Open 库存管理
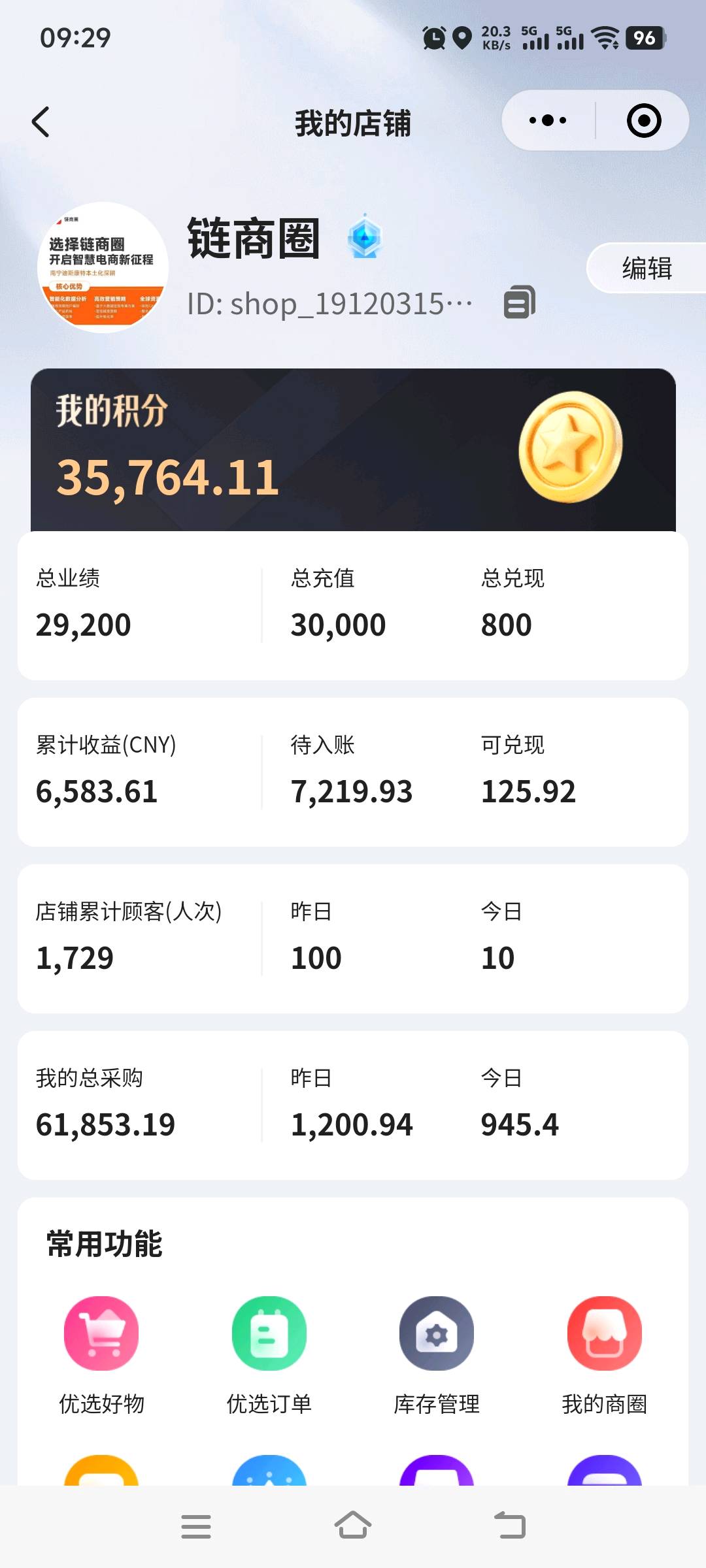This screenshot has height=1568, width=706. [437, 1352]
